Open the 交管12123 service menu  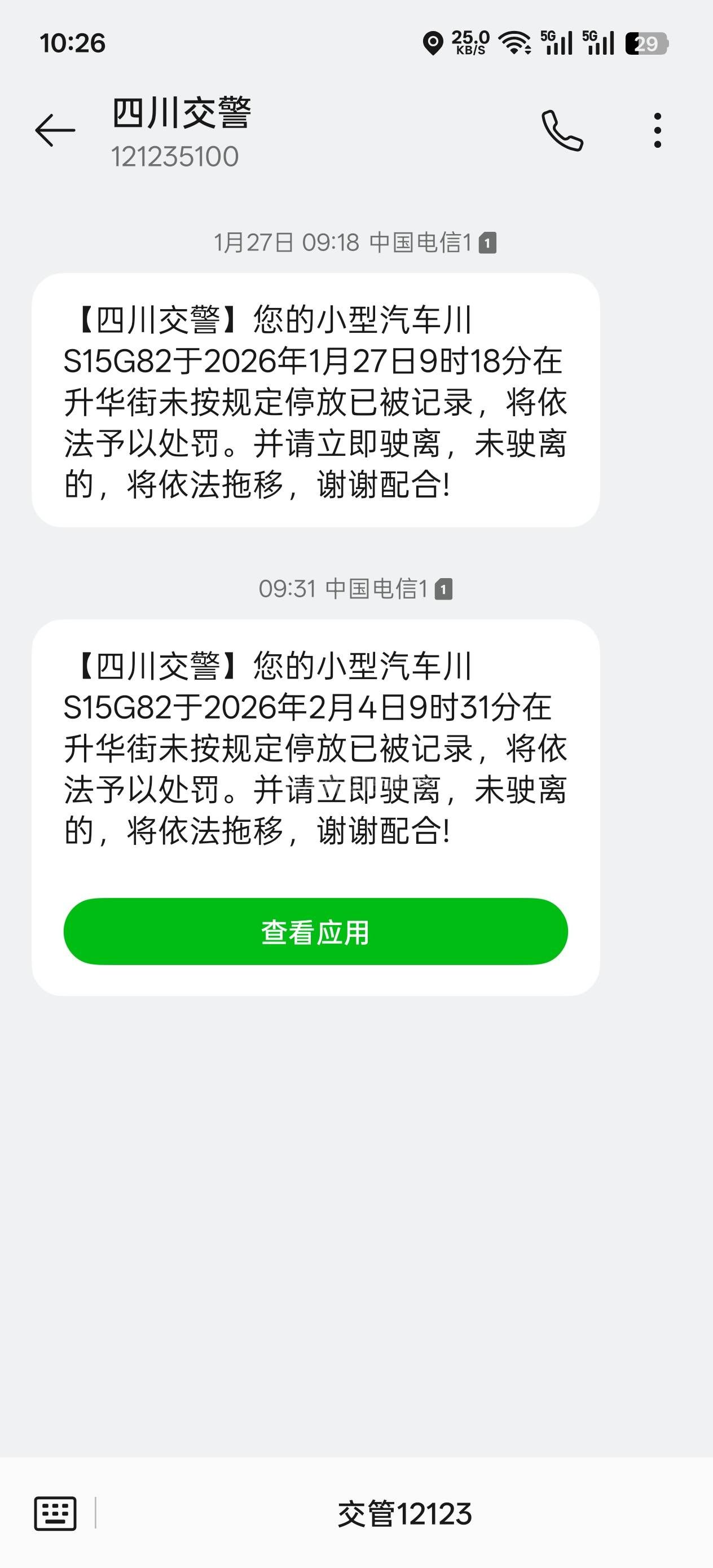(404, 1514)
